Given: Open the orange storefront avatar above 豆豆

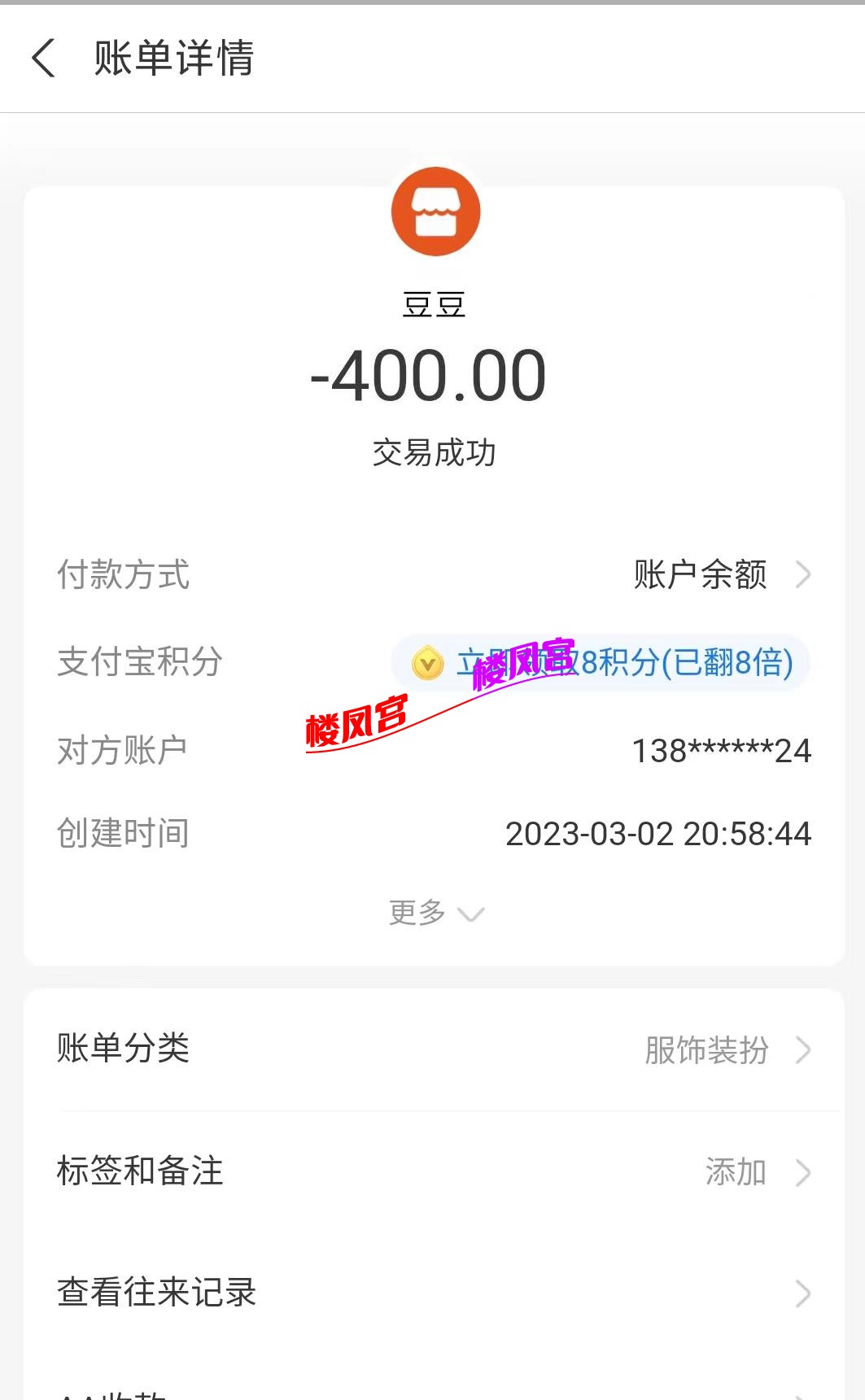Looking at the screenshot, I should pyautogui.click(x=436, y=212).
